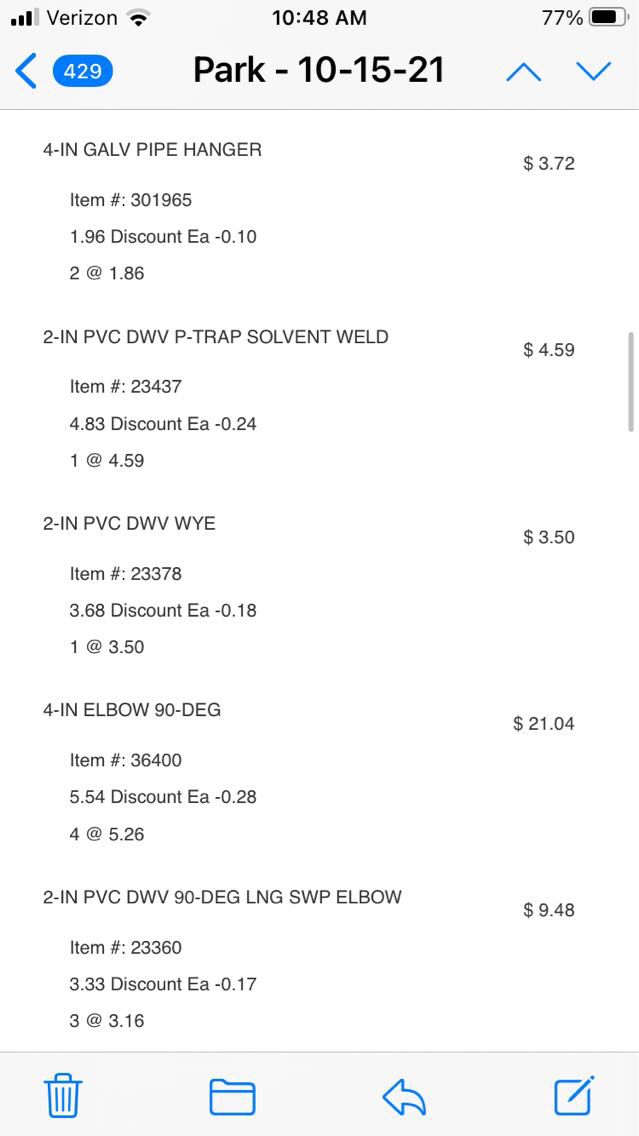639x1136 pixels.
Task: Go back to the mailbox list
Action: [x=62, y=71]
